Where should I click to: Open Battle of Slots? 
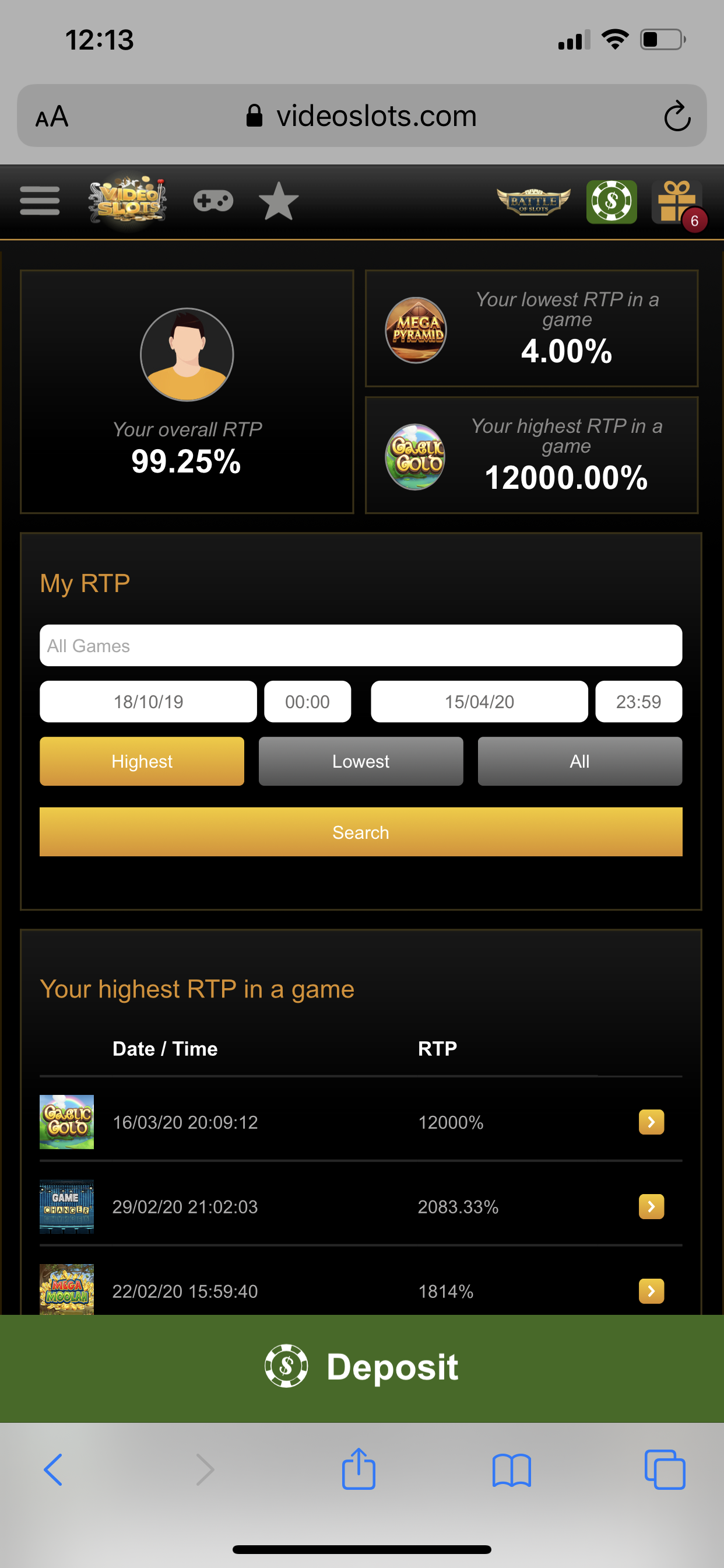pos(533,201)
